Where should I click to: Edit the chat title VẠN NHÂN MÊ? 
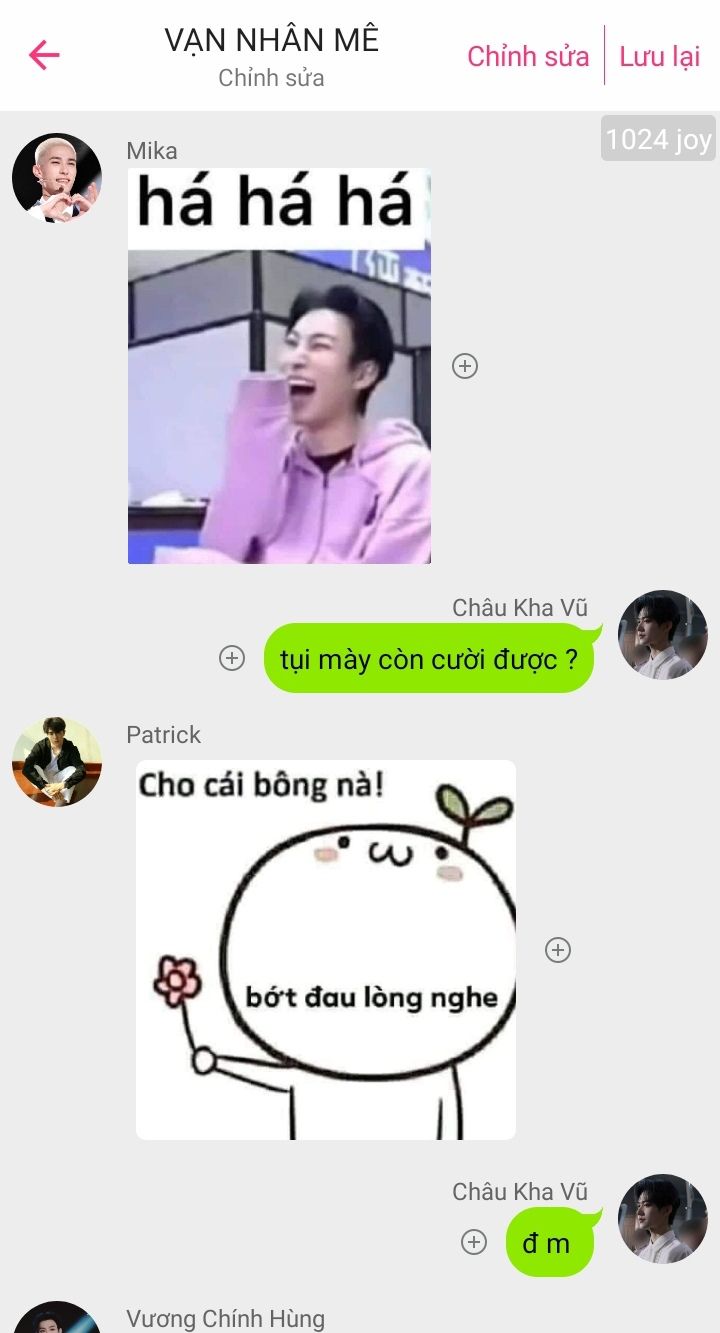tap(272, 42)
